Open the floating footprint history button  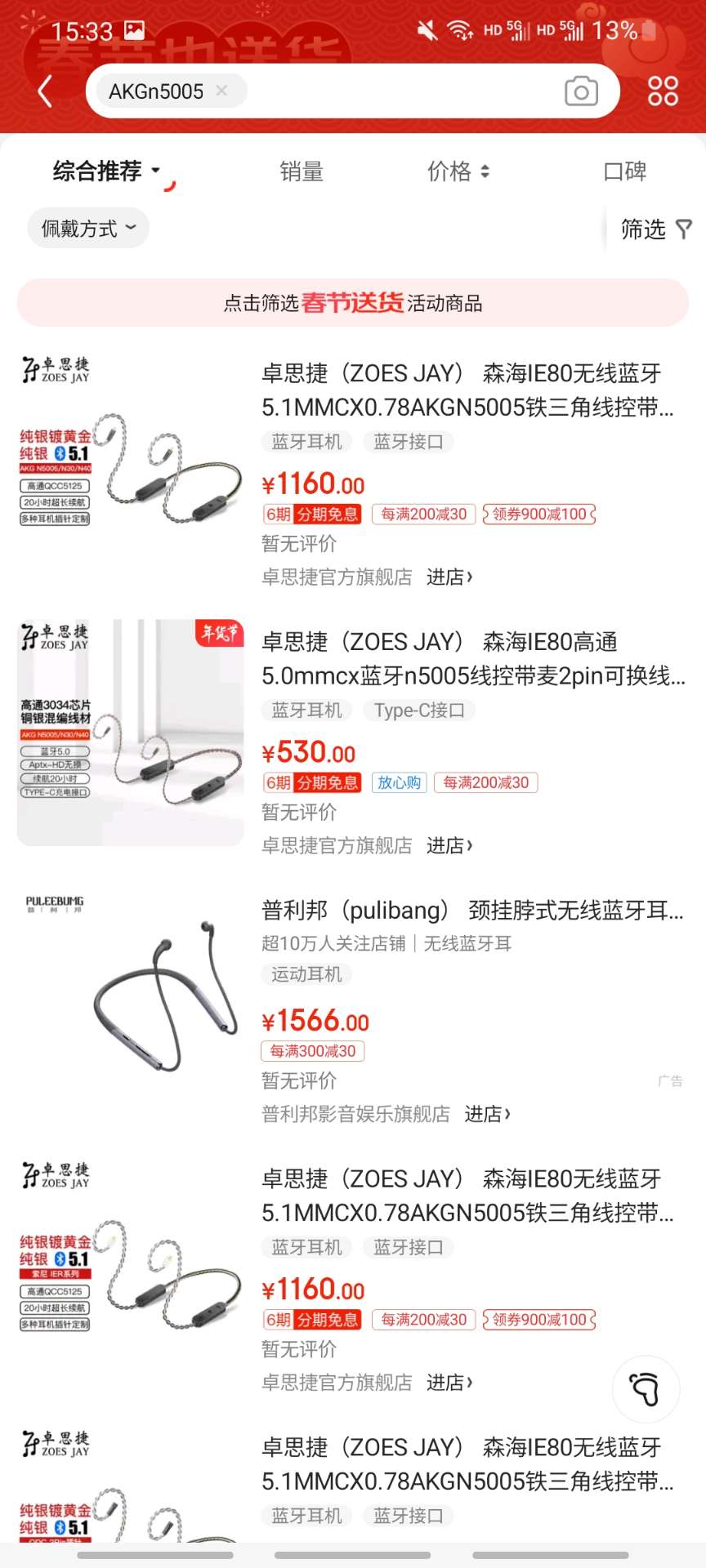[646, 1389]
